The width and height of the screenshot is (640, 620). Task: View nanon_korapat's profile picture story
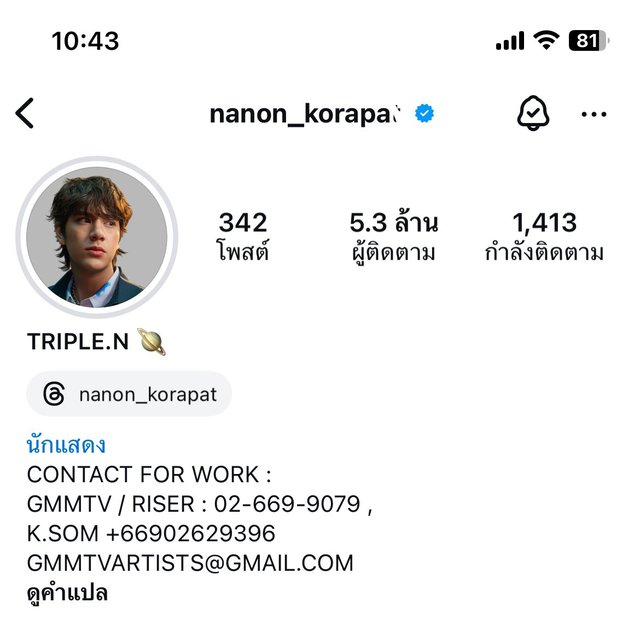coord(97,238)
